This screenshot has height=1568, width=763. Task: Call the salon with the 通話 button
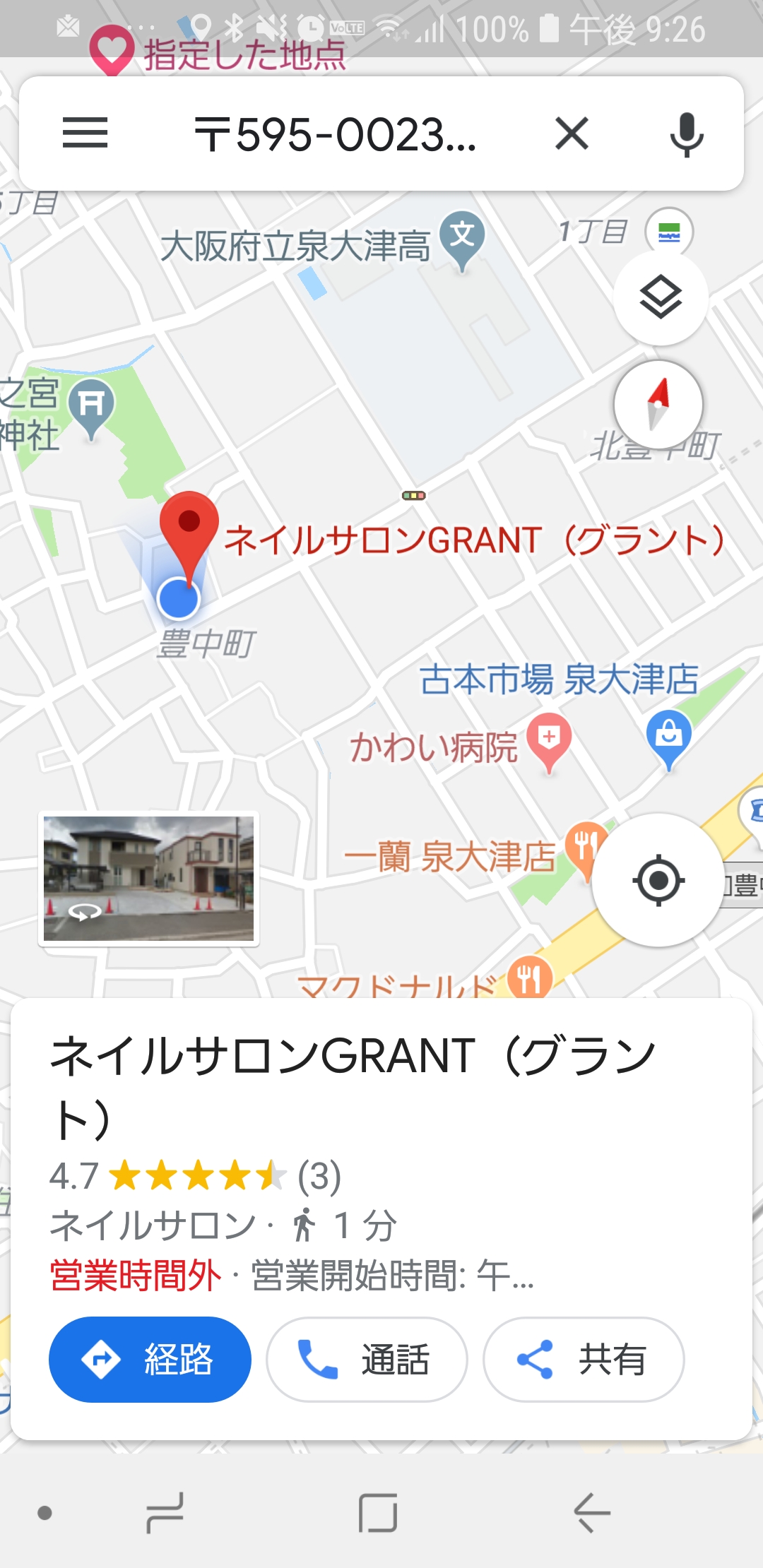coord(366,1359)
